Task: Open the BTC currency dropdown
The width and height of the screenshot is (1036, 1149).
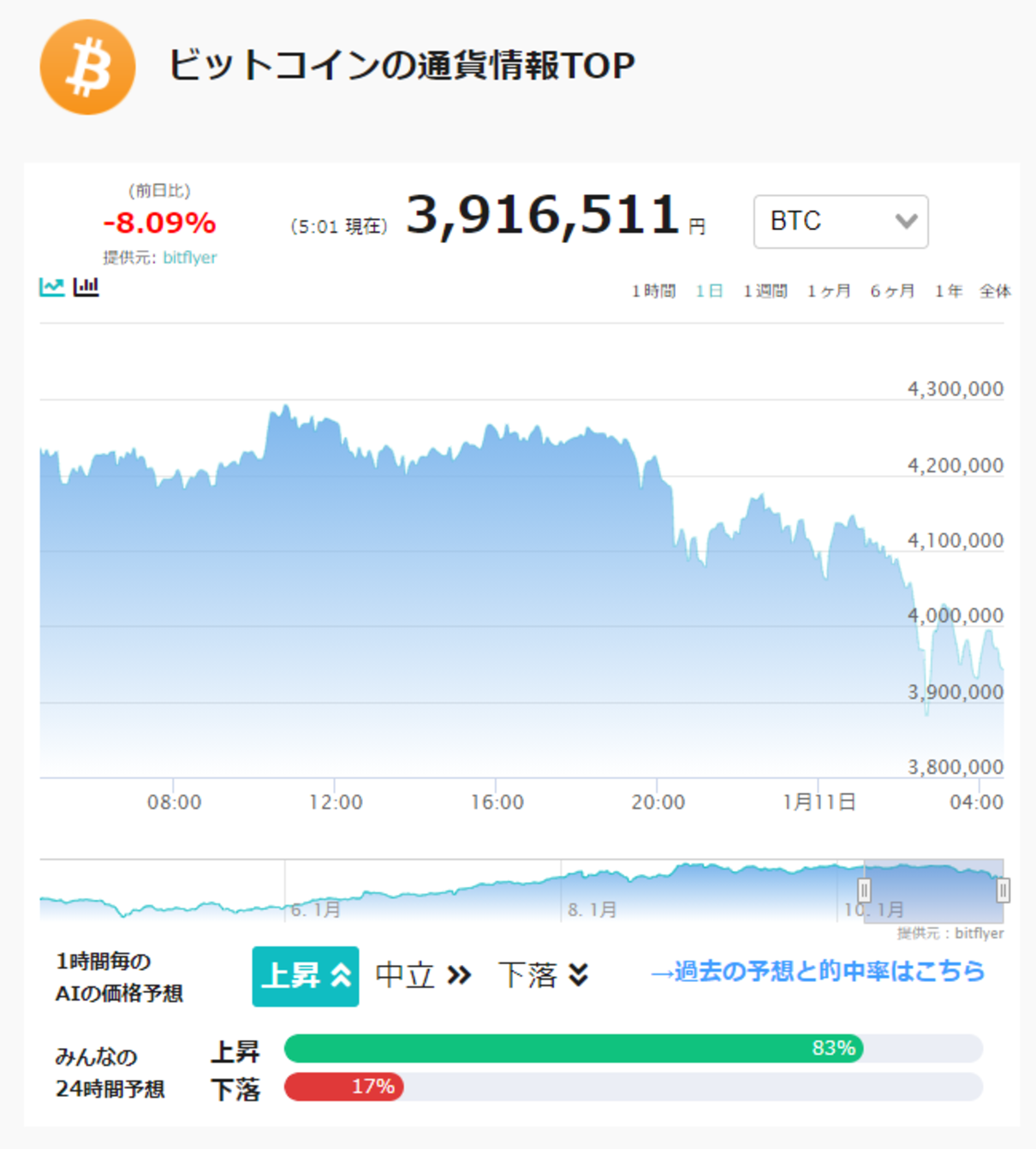Action: (x=840, y=222)
